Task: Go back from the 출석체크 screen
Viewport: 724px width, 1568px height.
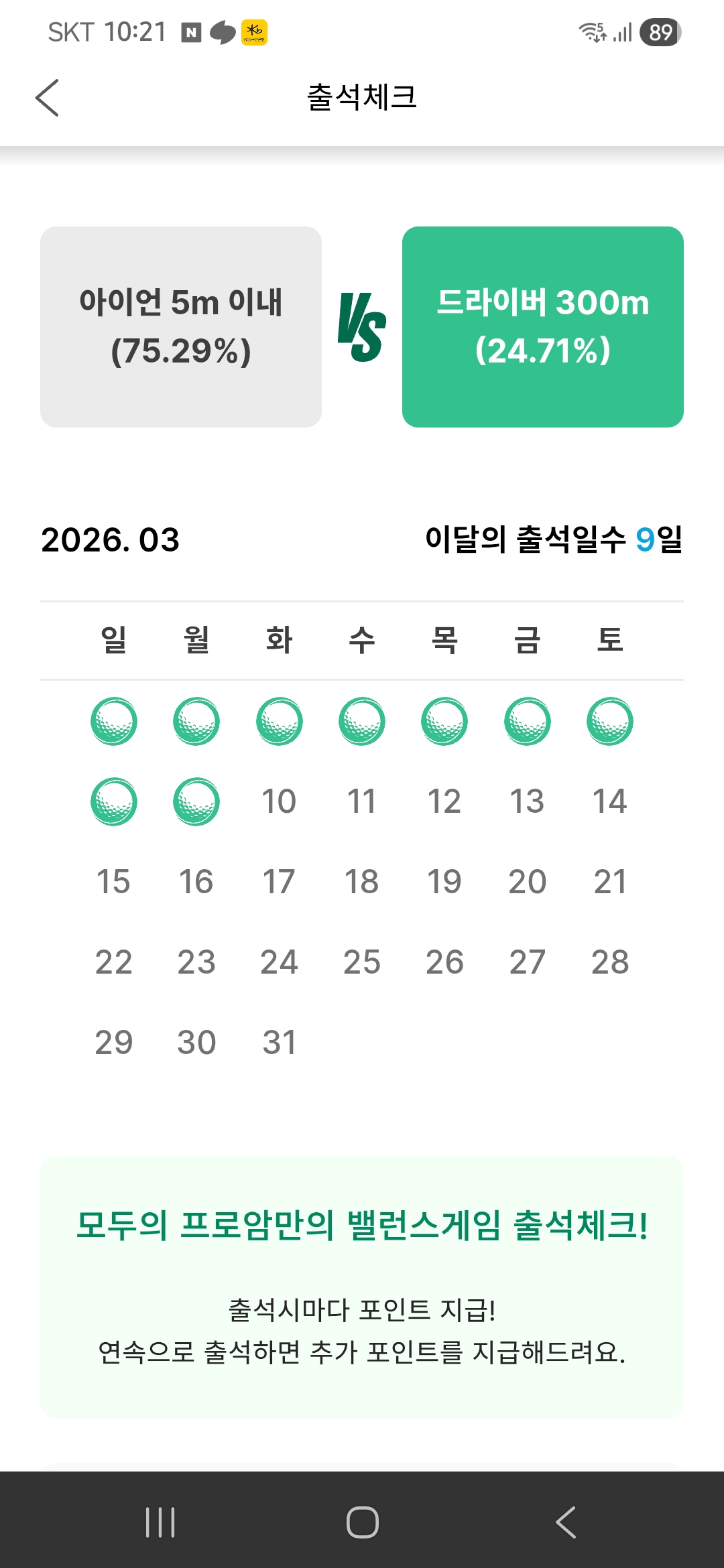Action: tap(47, 98)
